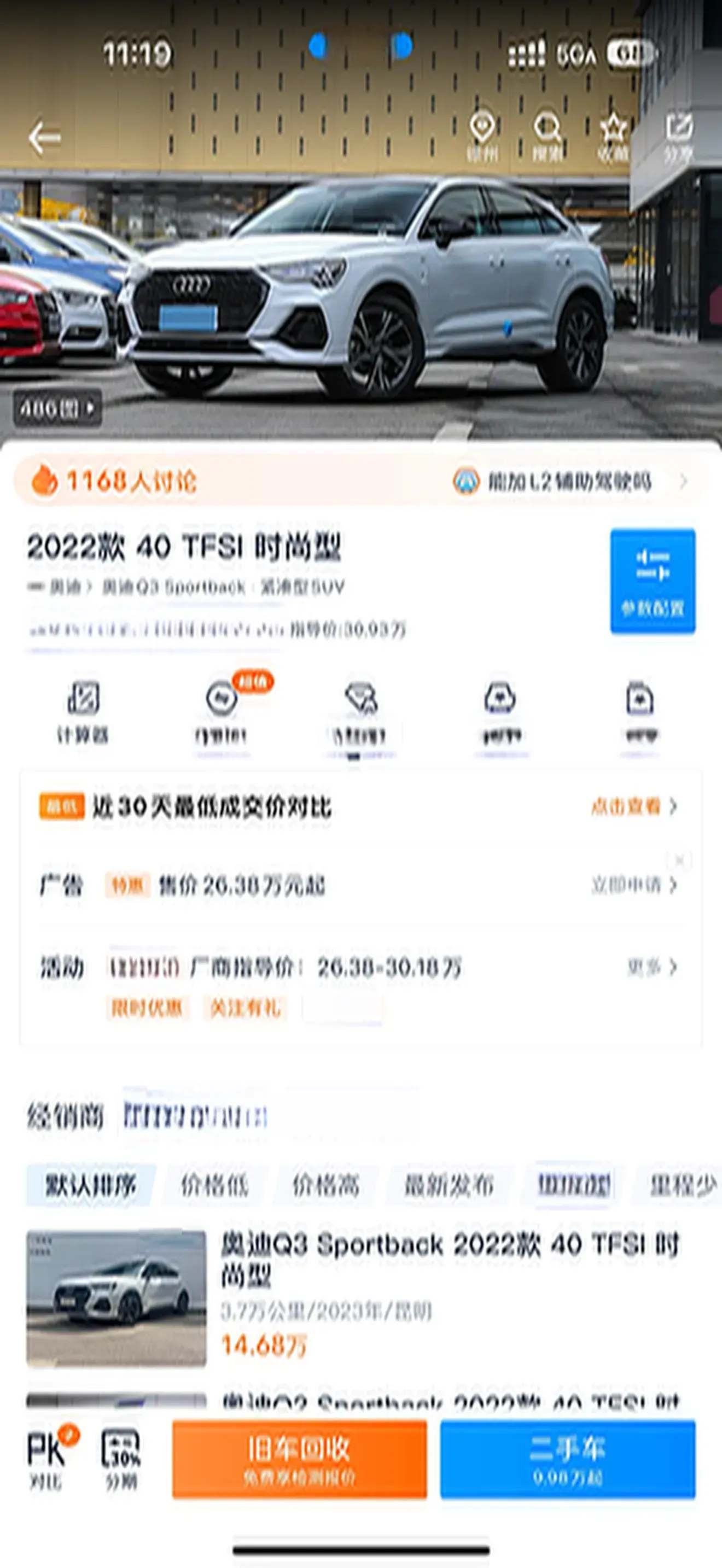This screenshot has width=722, height=1568.
Task: Tap the orange 旧车回收 button
Action: pyautogui.click(x=300, y=1459)
